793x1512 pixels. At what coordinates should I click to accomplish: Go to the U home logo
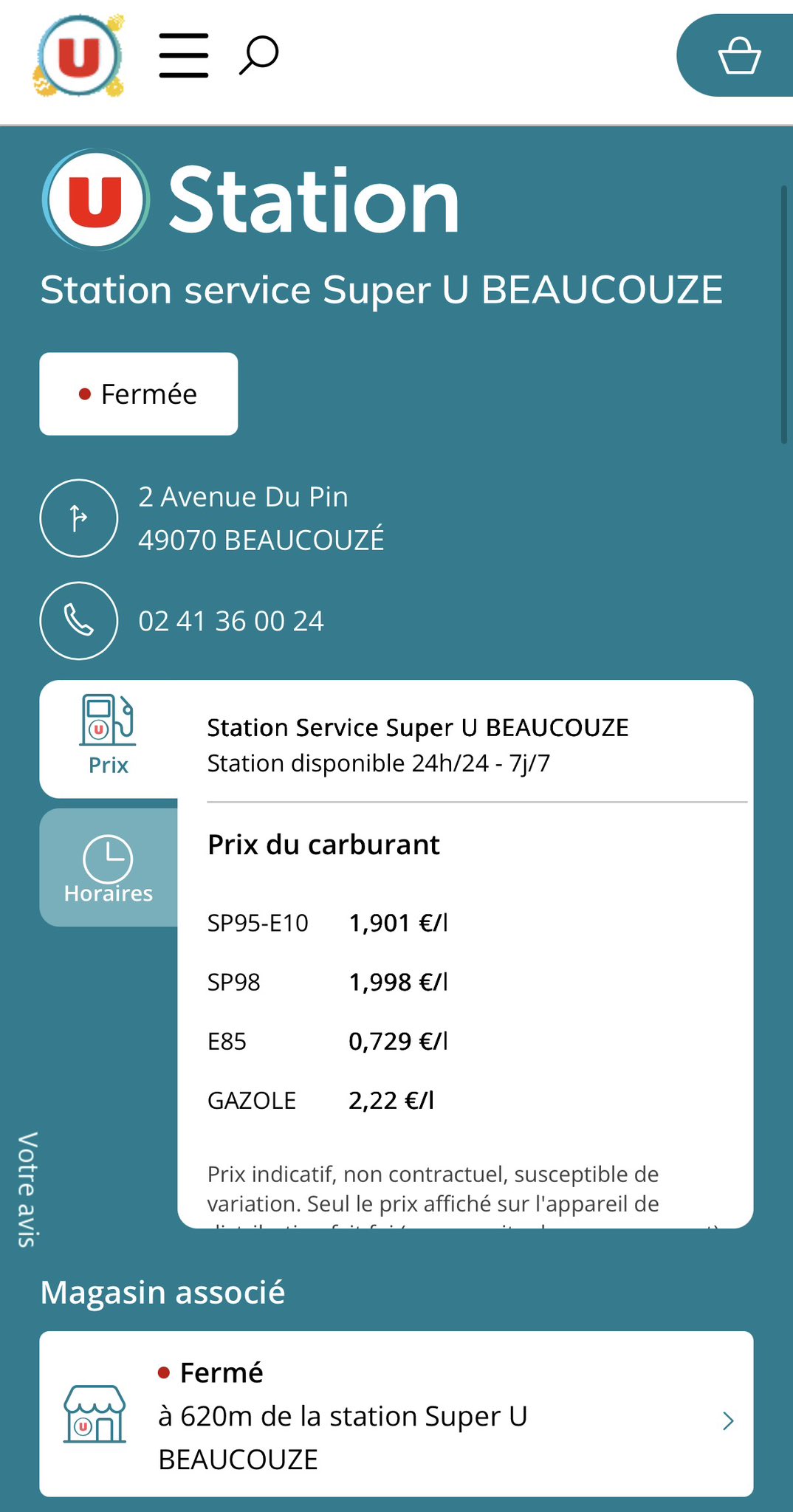click(x=78, y=56)
